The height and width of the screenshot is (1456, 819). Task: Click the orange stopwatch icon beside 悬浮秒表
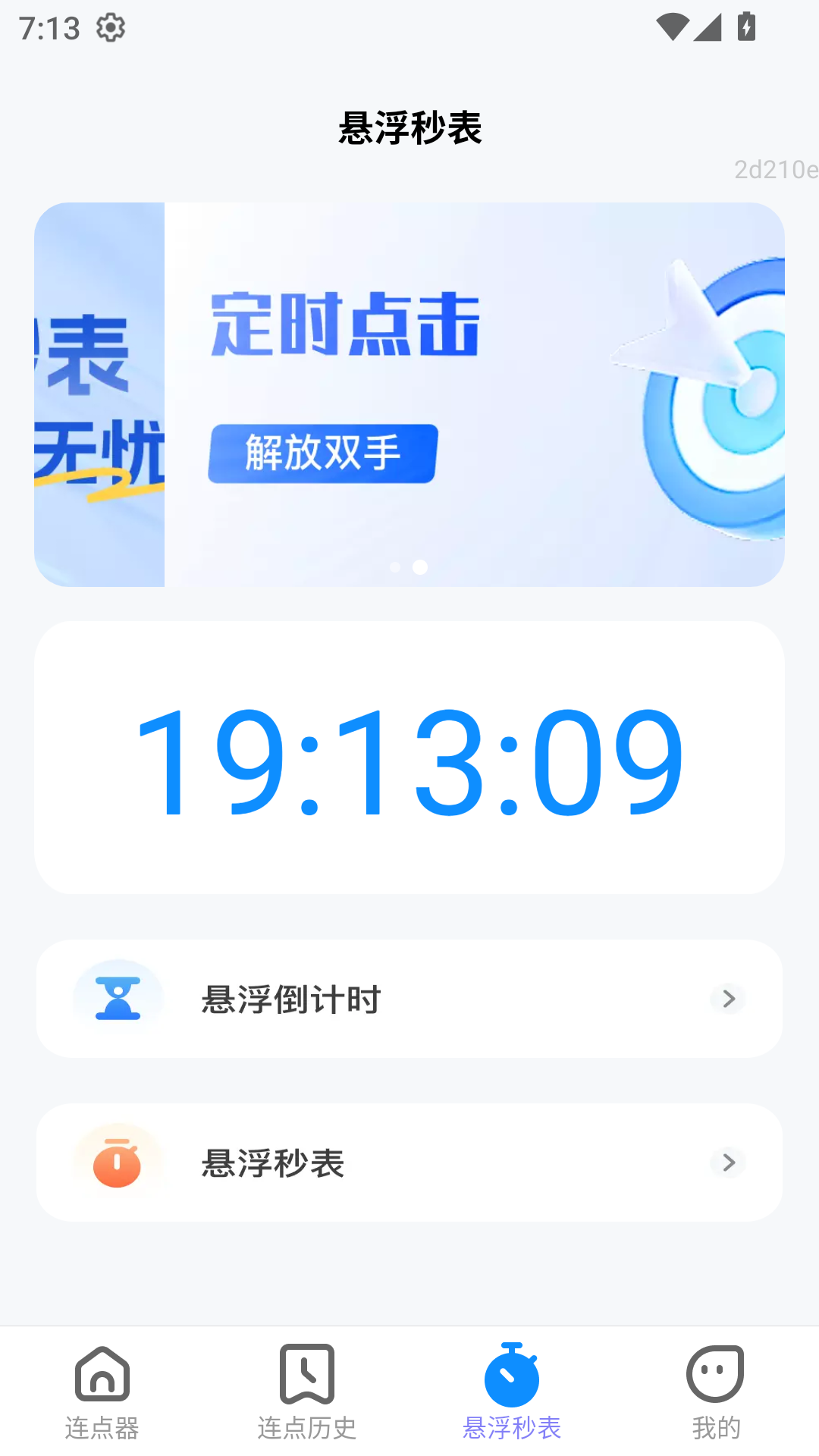point(118,1162)
